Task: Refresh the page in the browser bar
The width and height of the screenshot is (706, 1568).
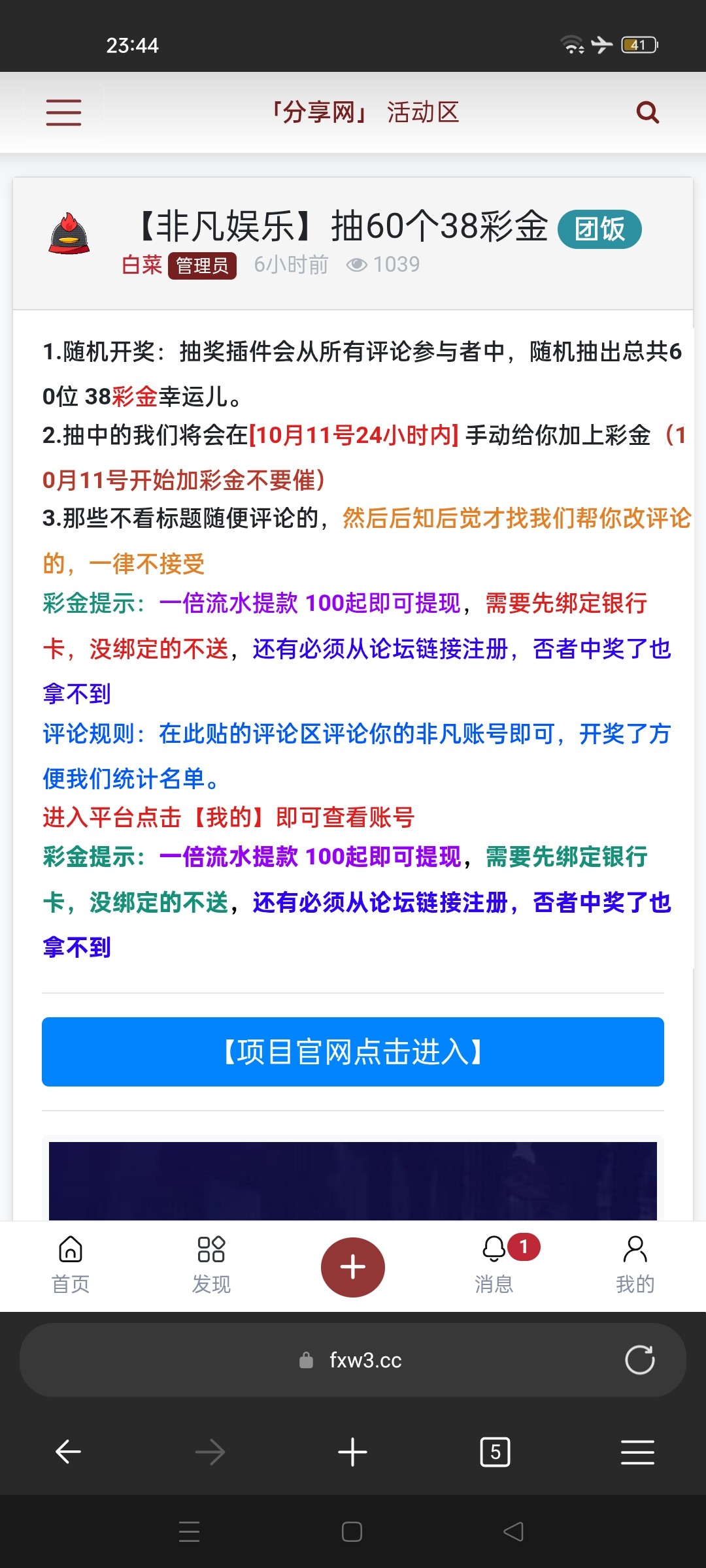Action: (639, 1360)
